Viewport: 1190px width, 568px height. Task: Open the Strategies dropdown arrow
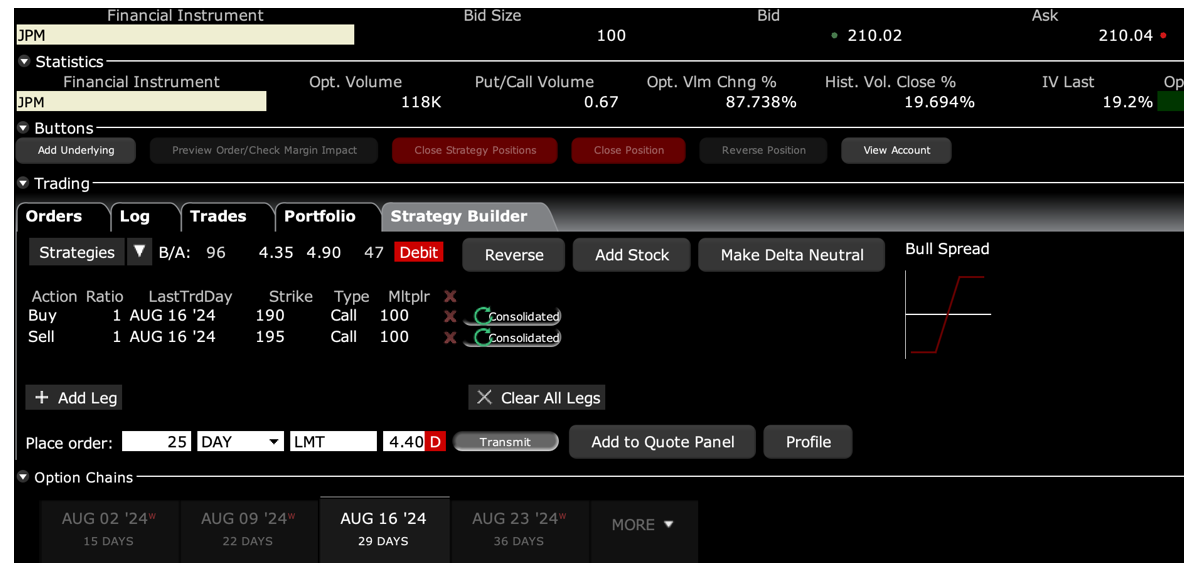(140, 252)
